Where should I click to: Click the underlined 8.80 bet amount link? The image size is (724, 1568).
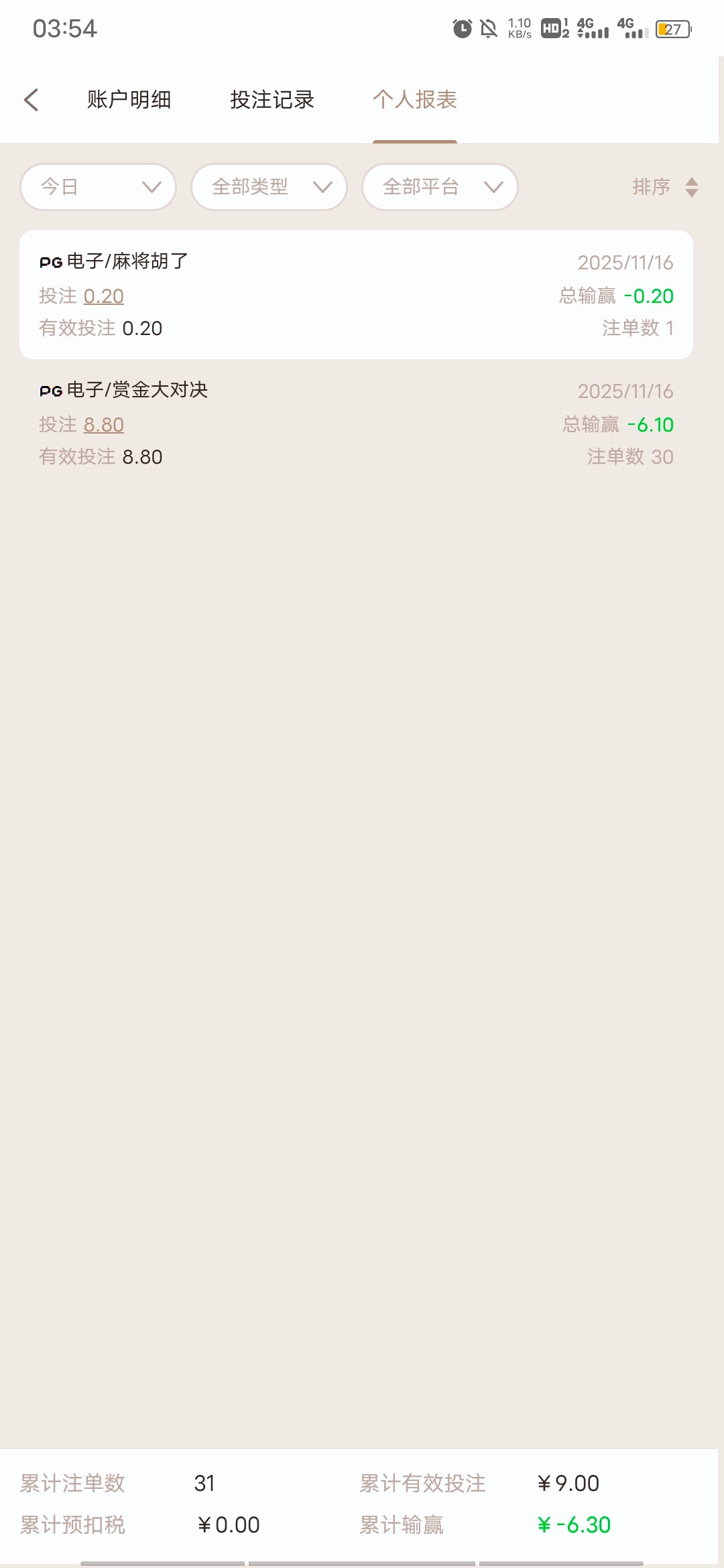click(104, 424)
